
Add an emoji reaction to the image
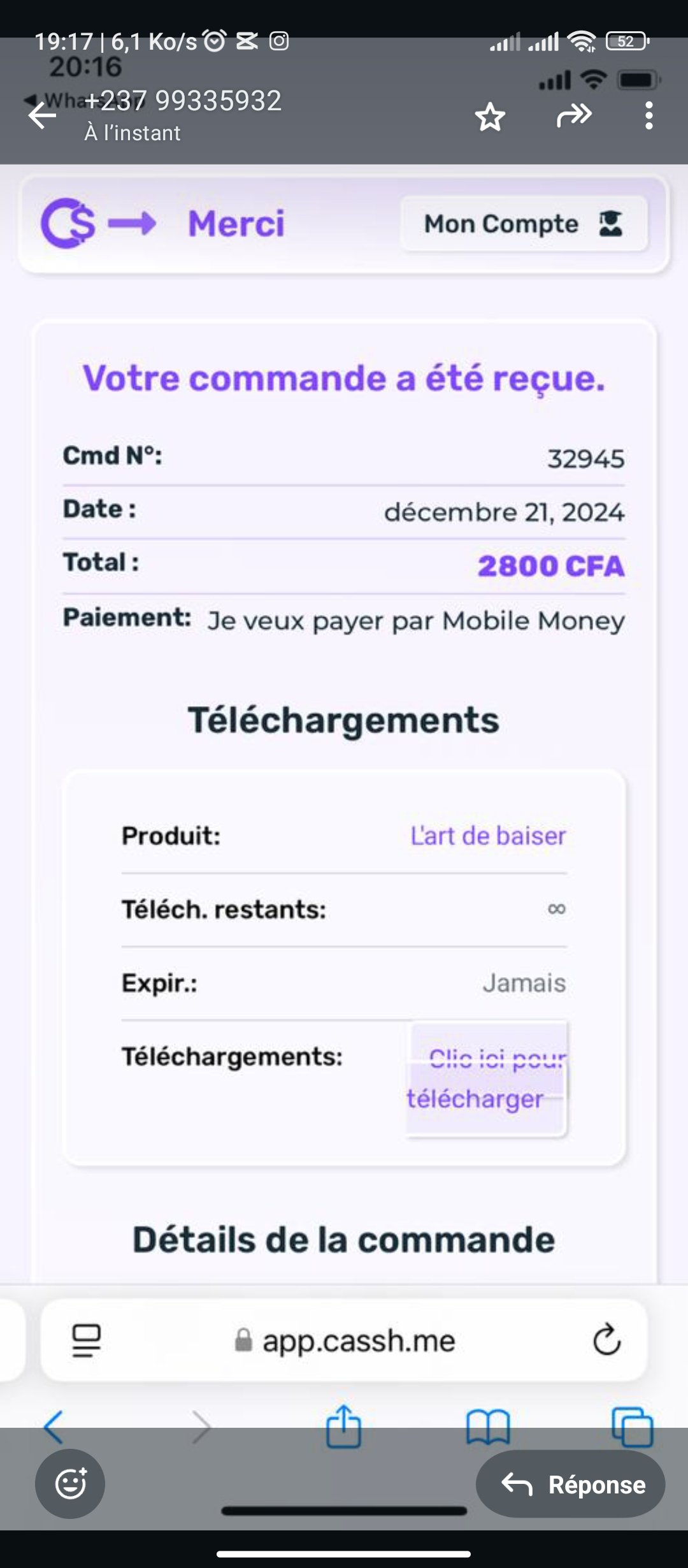(70, 1484)
